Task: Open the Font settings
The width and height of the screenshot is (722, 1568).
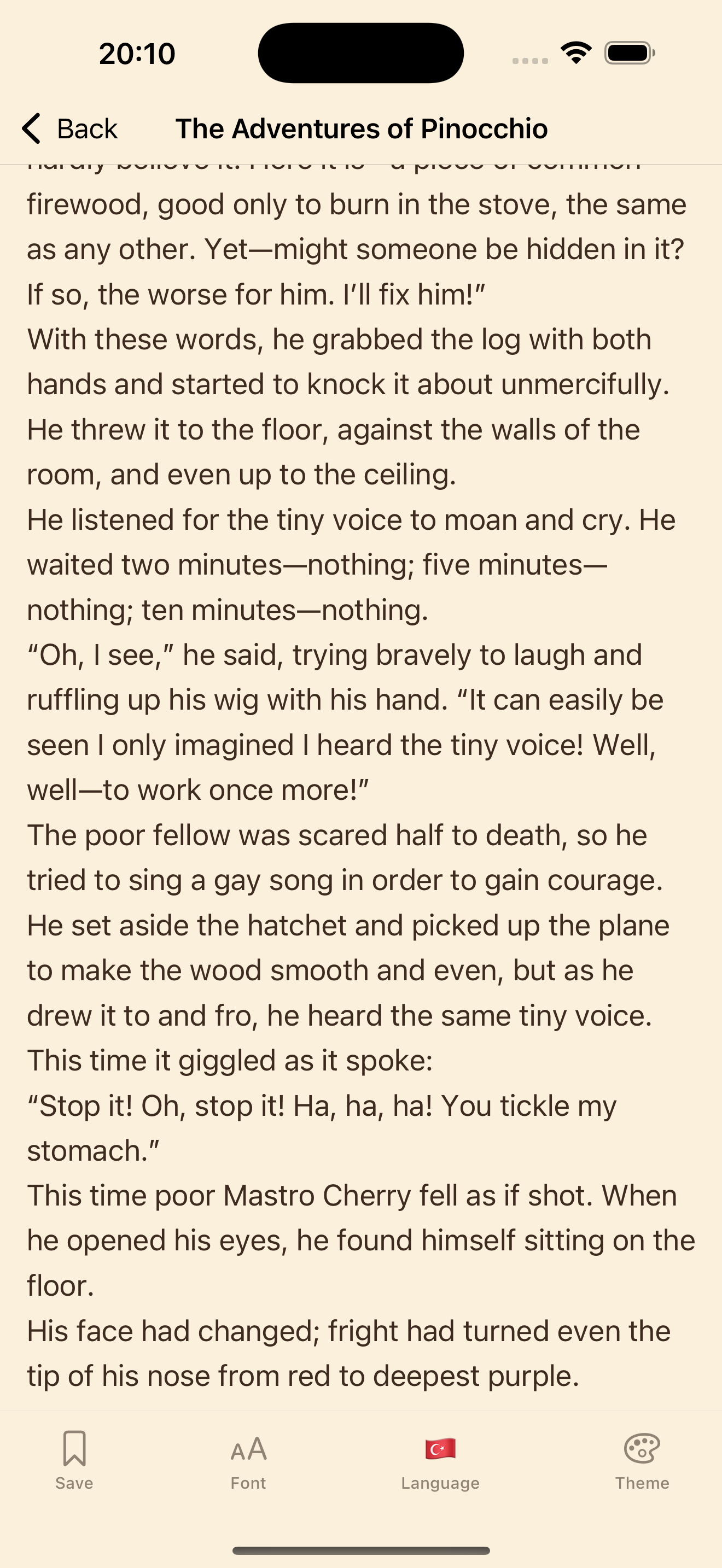Action: pos(248,1460)
